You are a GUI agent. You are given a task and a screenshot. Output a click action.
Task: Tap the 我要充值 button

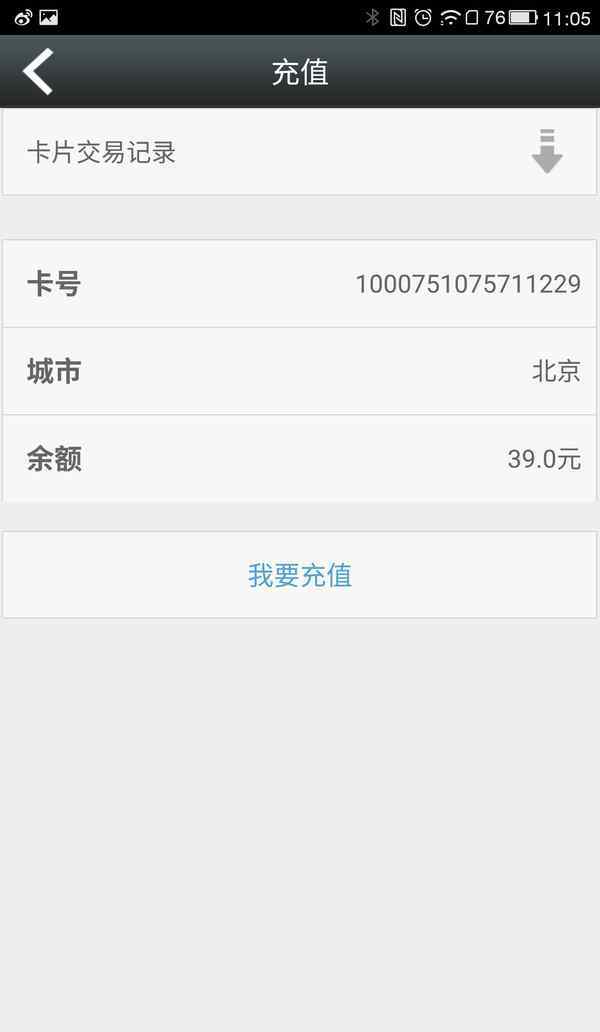click(299, 575)
